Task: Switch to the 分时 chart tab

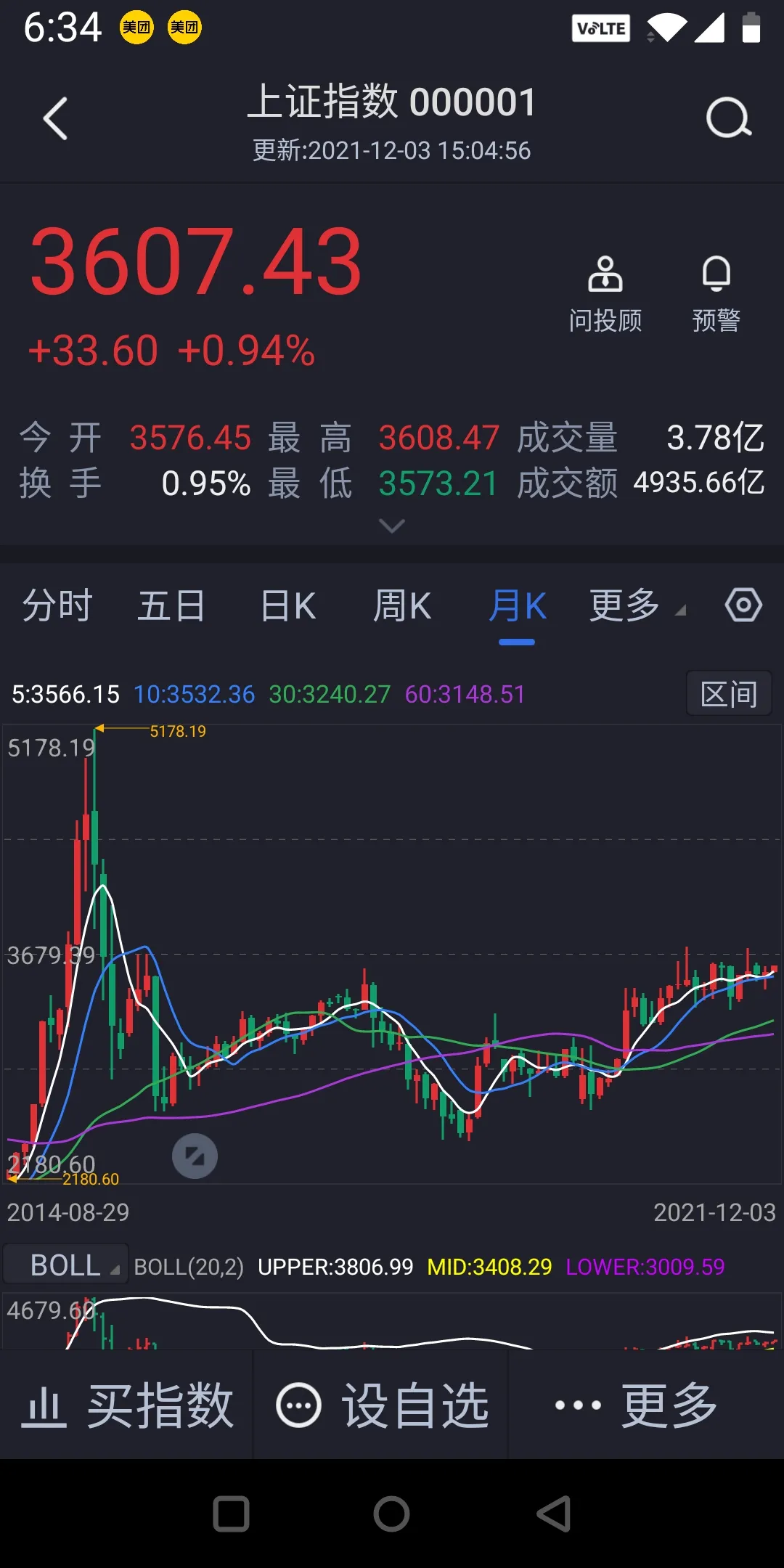Action: pyautogui.click(x=57, y=605)
